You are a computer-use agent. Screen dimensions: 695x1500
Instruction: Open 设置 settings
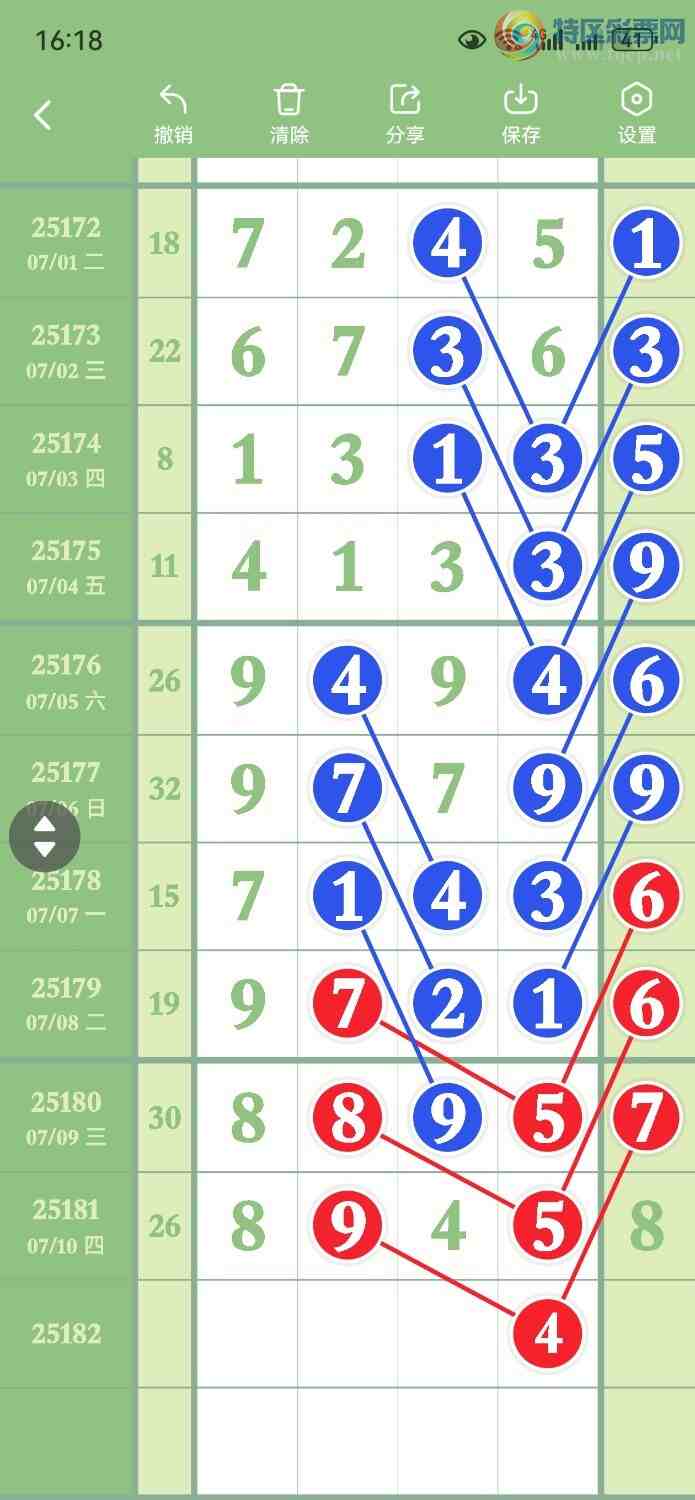tap(637, 114)
